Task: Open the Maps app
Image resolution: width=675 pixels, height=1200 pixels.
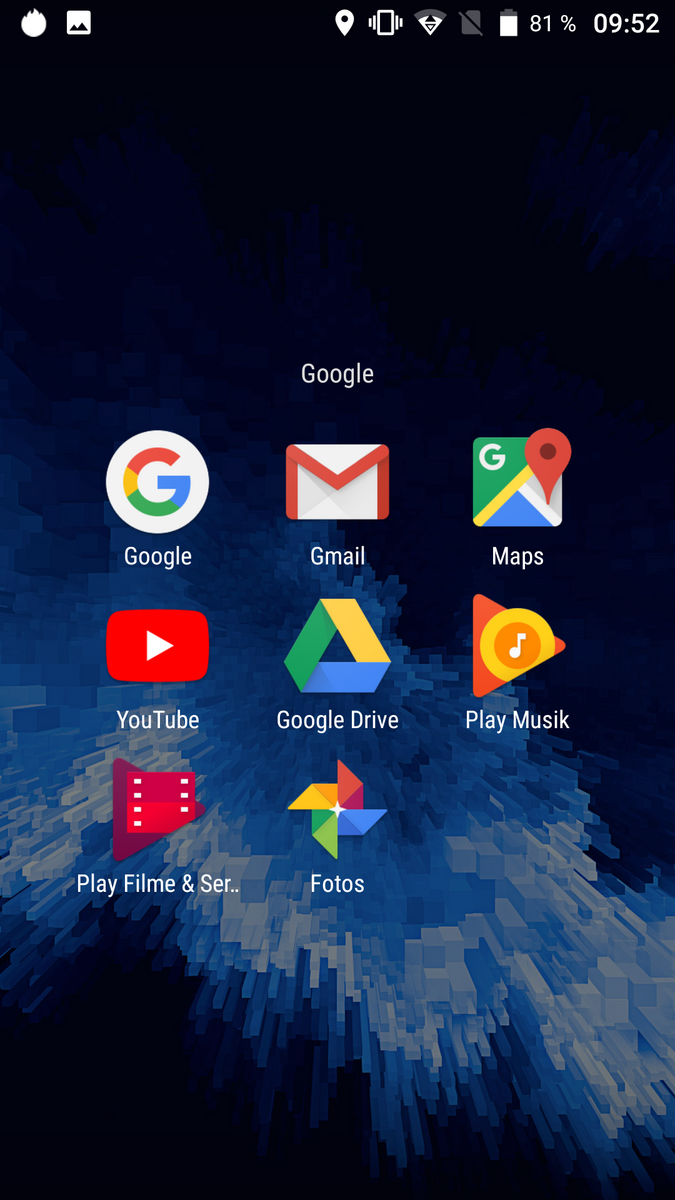Action: (x=517, y=481)
